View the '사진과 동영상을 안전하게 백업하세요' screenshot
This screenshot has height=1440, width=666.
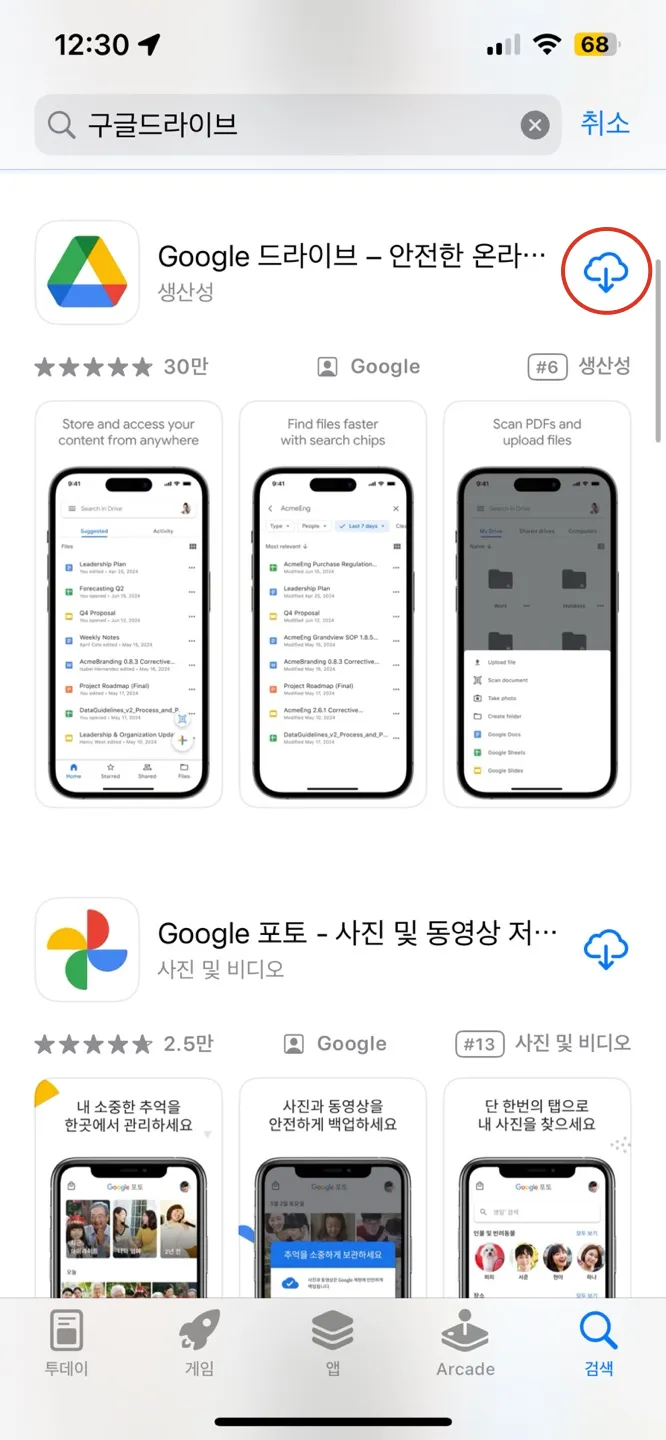(333, 1190)
